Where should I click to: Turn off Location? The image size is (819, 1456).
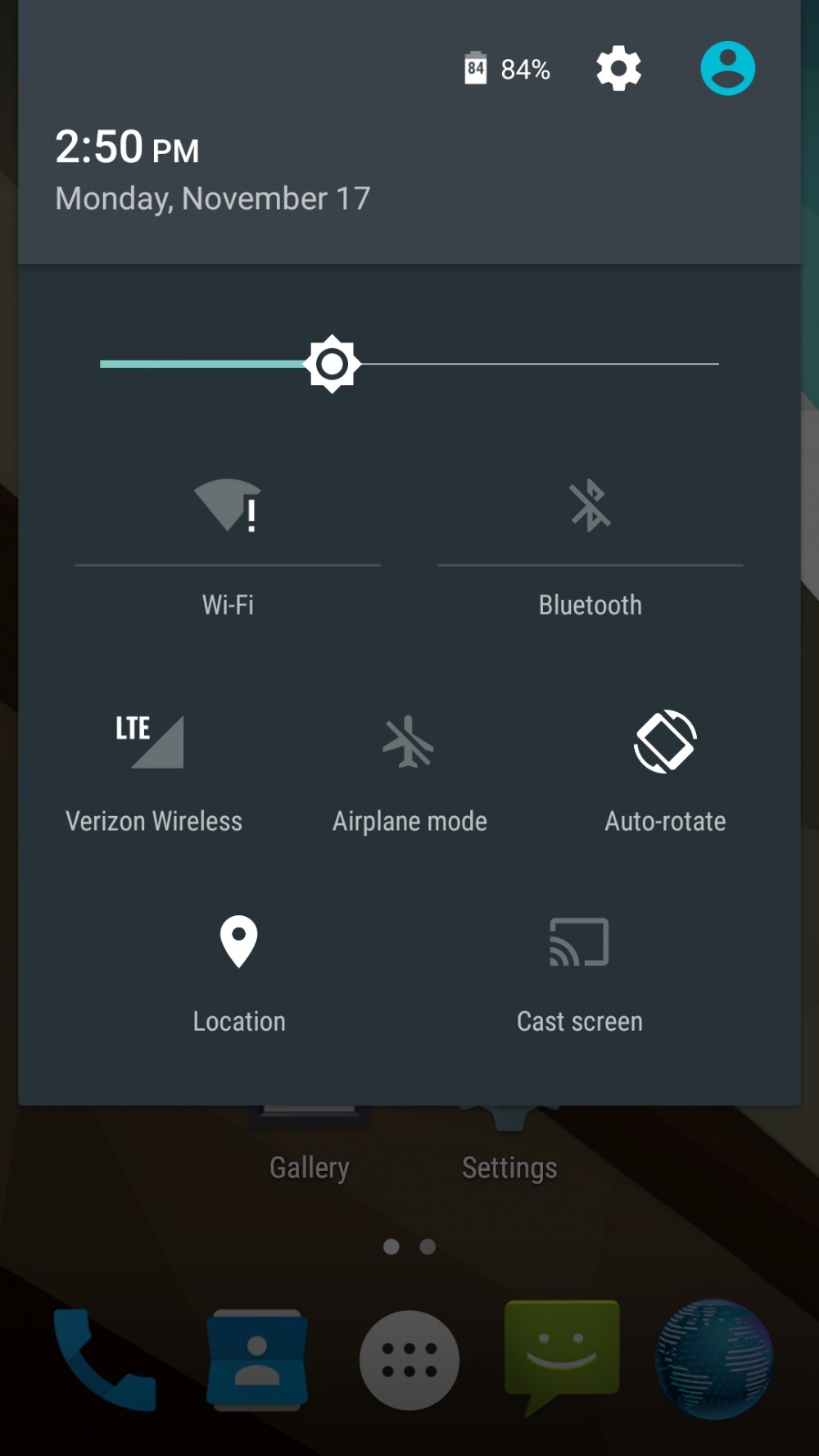pyautogui.click(x=239, y=967)
